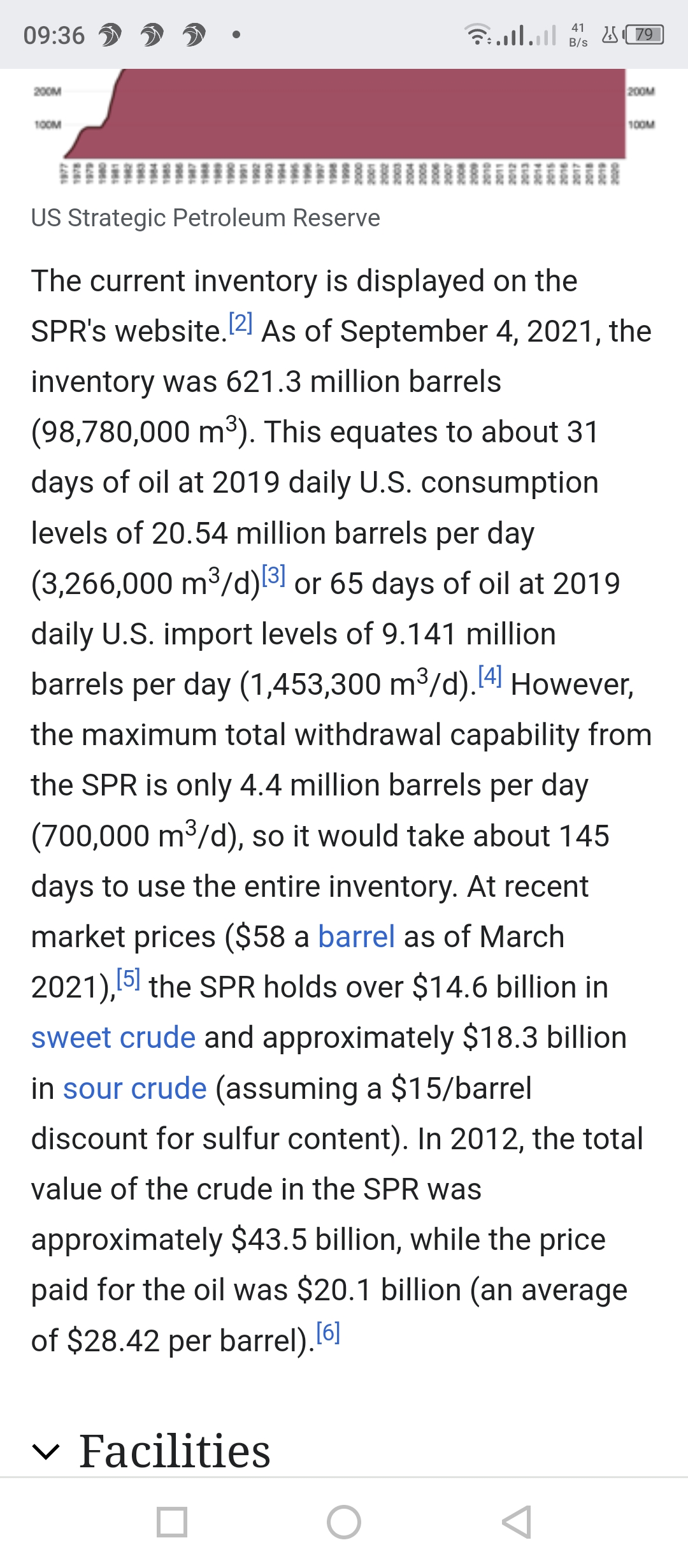Open the reference [3] citation

pyautogui.click(x=273, y=576)
